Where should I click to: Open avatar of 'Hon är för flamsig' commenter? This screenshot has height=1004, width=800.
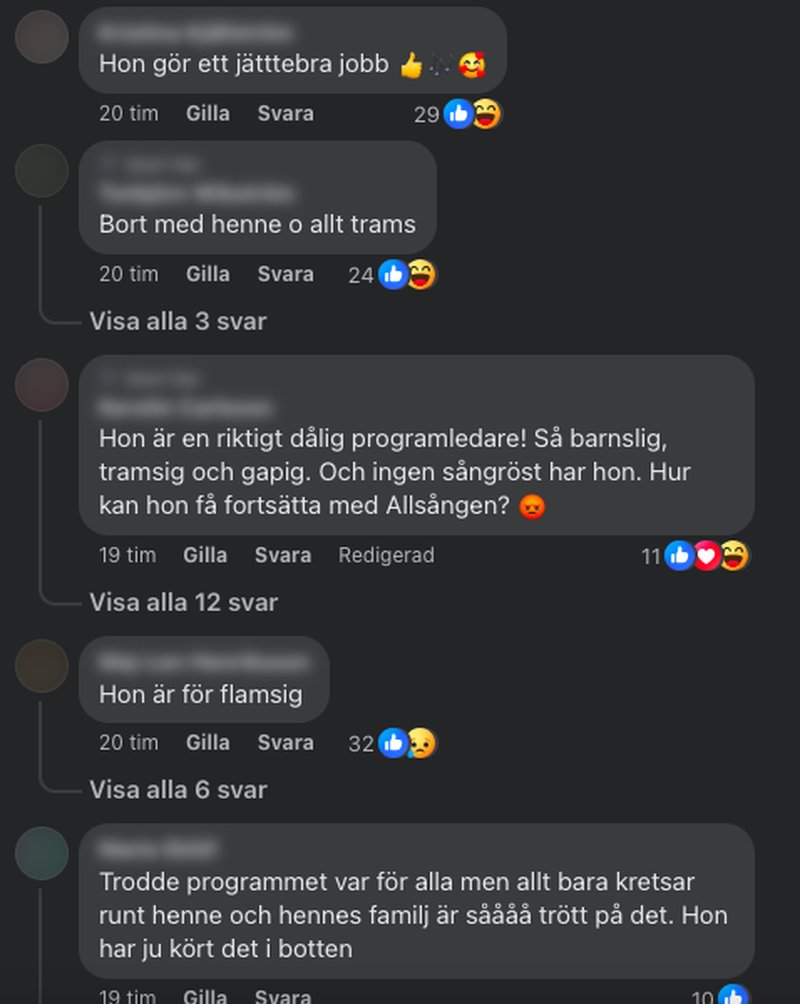click(x=42, y=665)
